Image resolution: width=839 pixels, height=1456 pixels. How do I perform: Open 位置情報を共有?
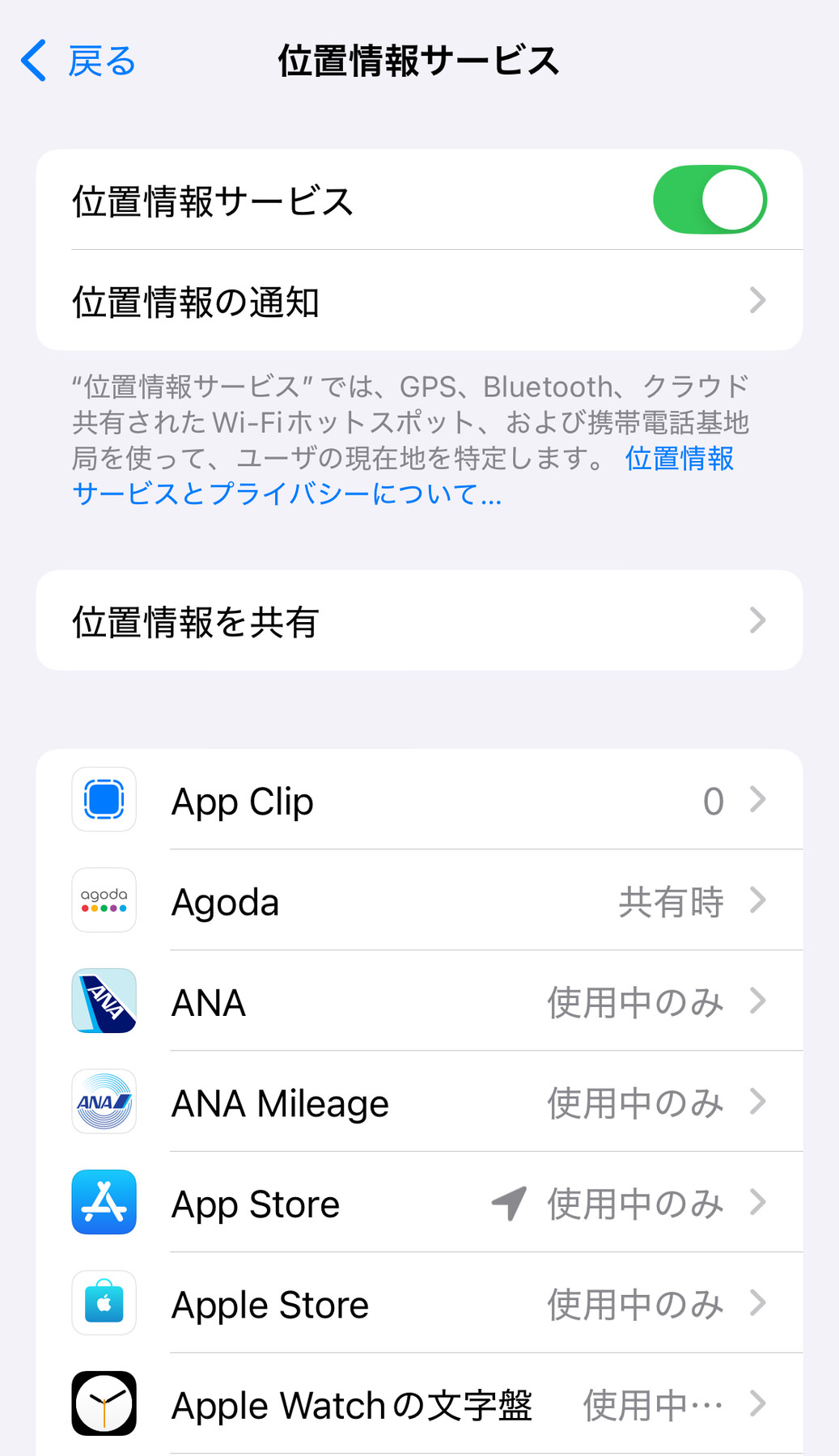coord(419,620)
